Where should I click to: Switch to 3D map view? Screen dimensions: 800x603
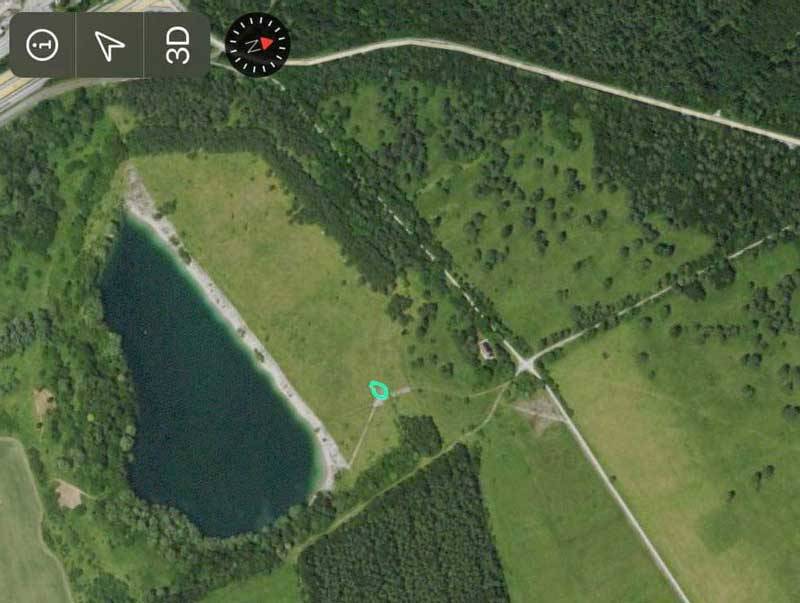point(177,45)
